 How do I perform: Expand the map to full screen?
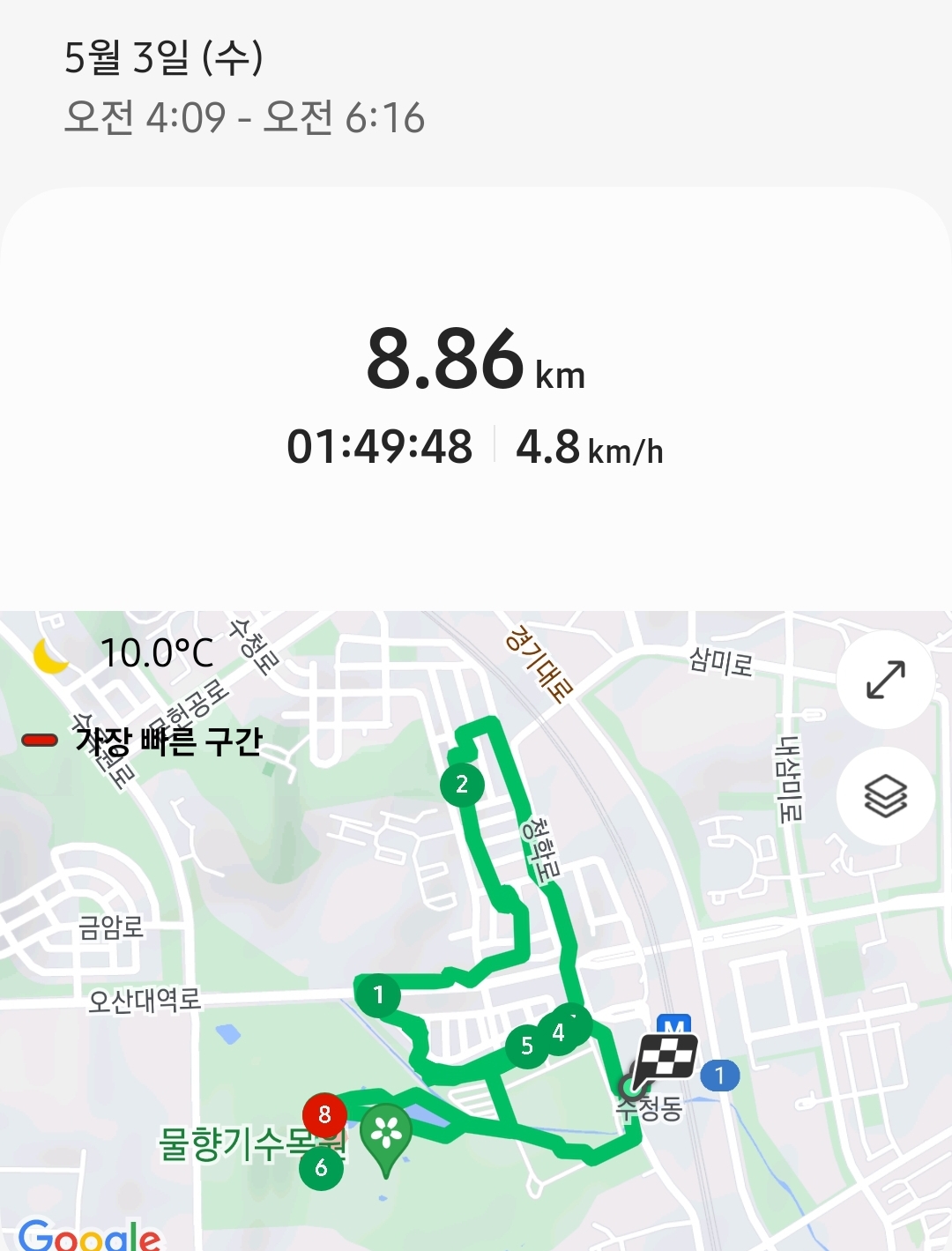[x=885, y=680]
